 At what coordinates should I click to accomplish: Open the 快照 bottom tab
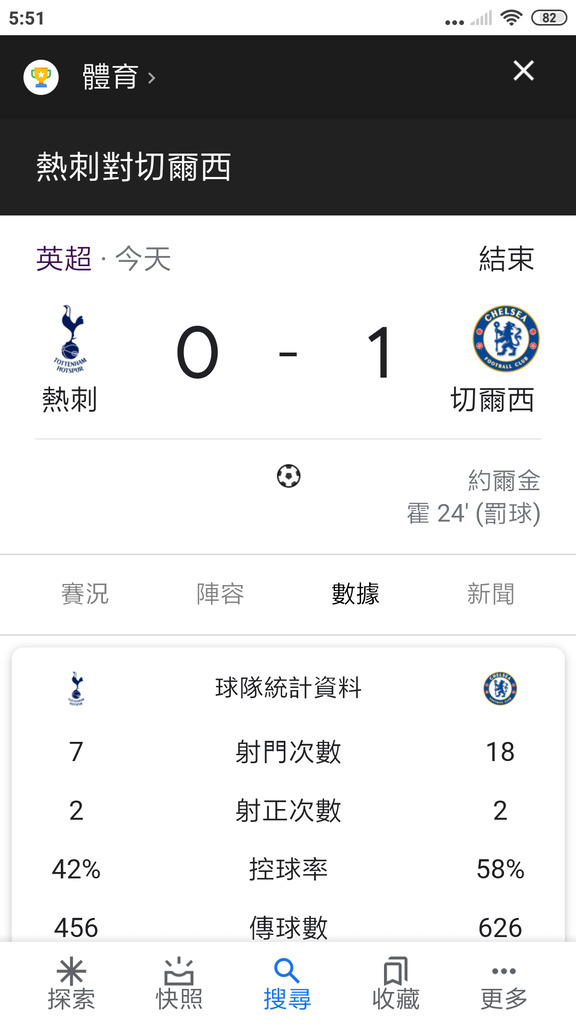pyautogui.click(x=179, y=984)
